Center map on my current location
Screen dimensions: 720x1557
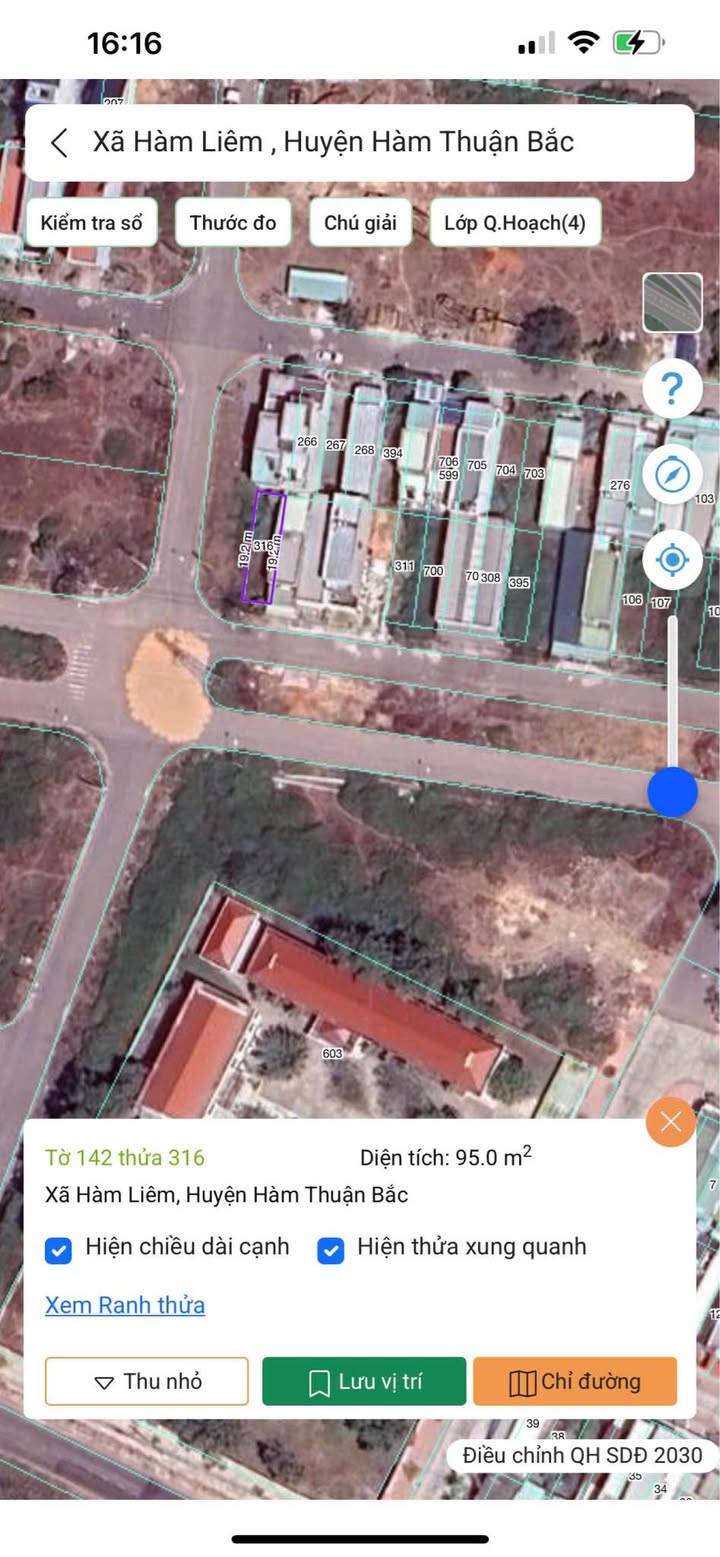click(x=671, y=559)
